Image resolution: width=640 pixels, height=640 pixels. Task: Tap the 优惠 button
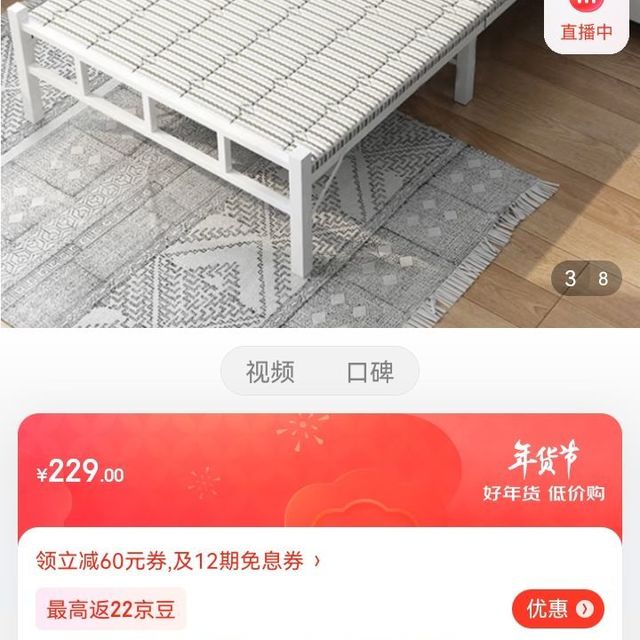tap(558, 608)
